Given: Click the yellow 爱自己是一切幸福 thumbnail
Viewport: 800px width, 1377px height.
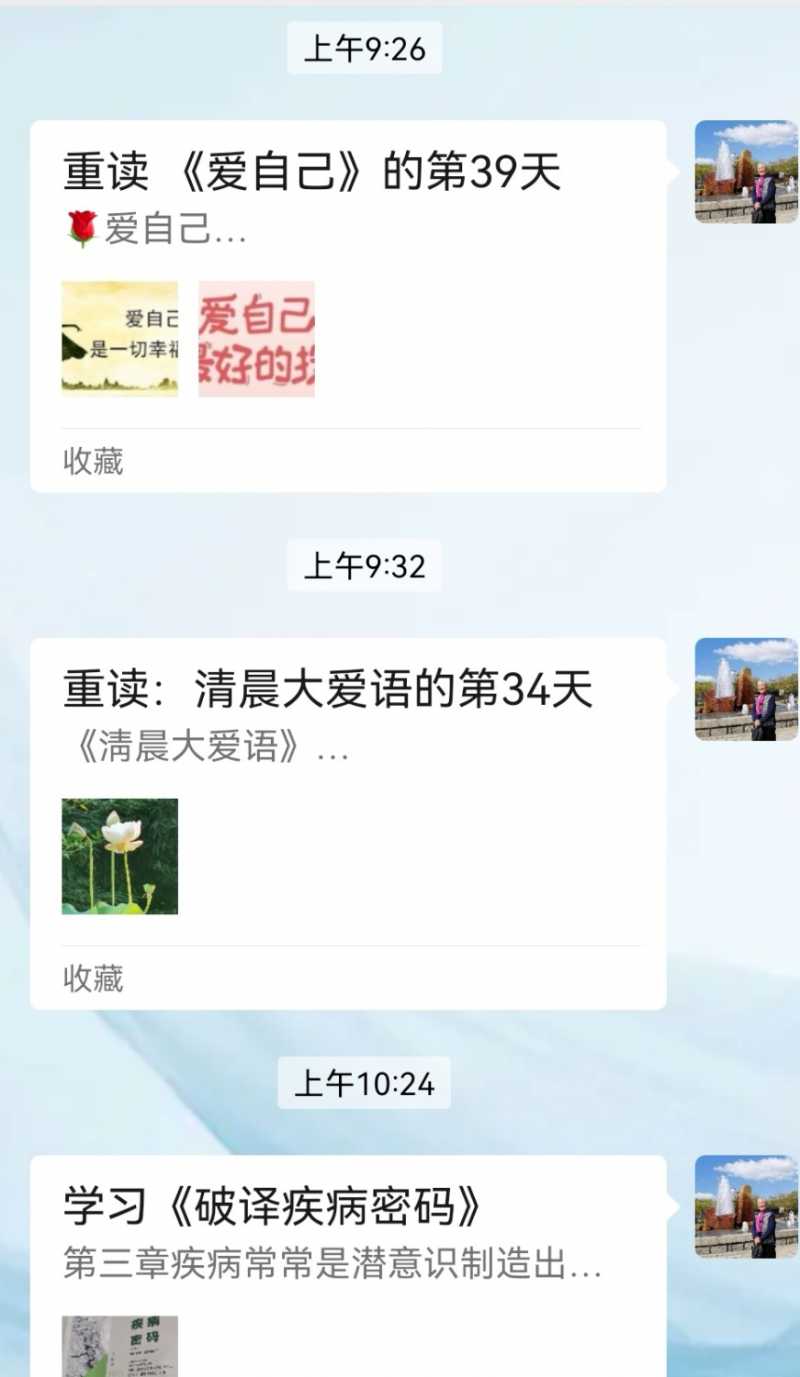Looking at the screenshot, I should [x=119, y=339].
